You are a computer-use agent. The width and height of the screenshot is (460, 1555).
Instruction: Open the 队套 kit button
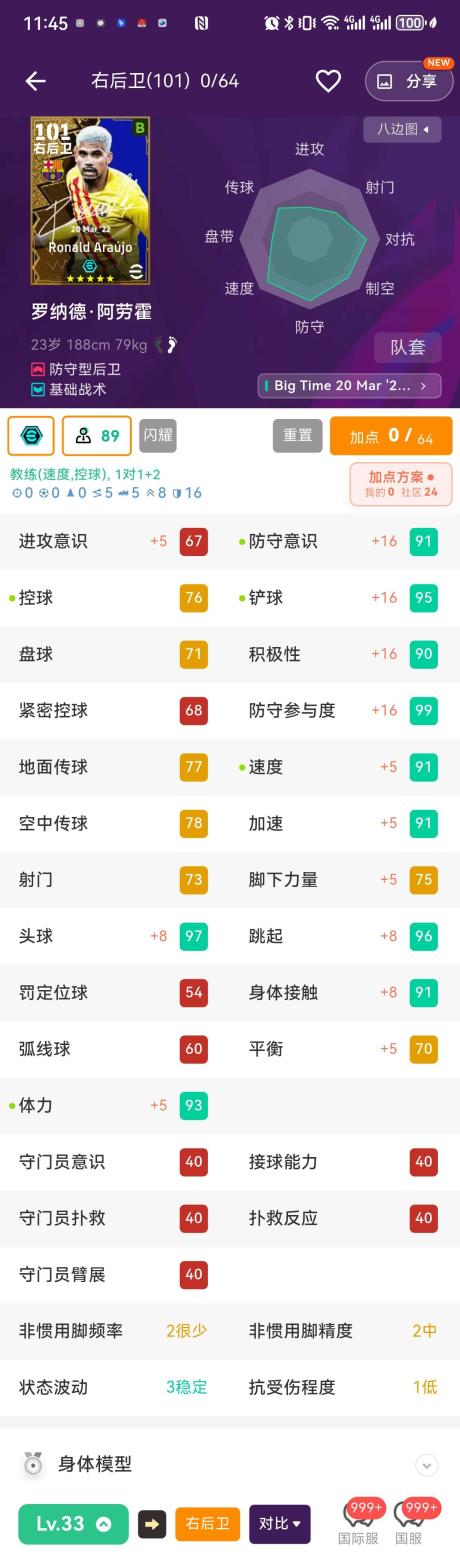click(x=408, y=347)
